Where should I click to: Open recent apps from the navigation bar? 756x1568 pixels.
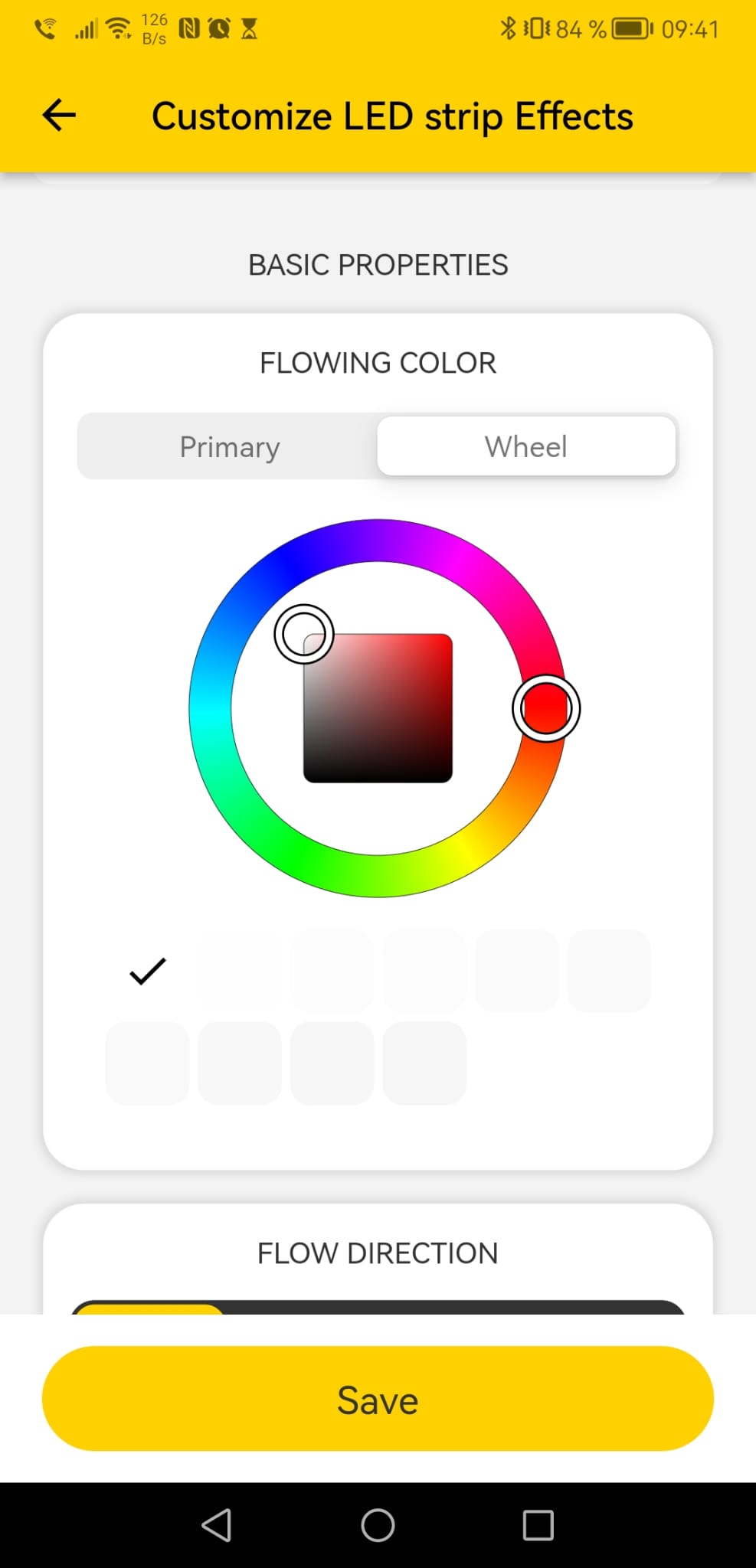coord(538,1525)
